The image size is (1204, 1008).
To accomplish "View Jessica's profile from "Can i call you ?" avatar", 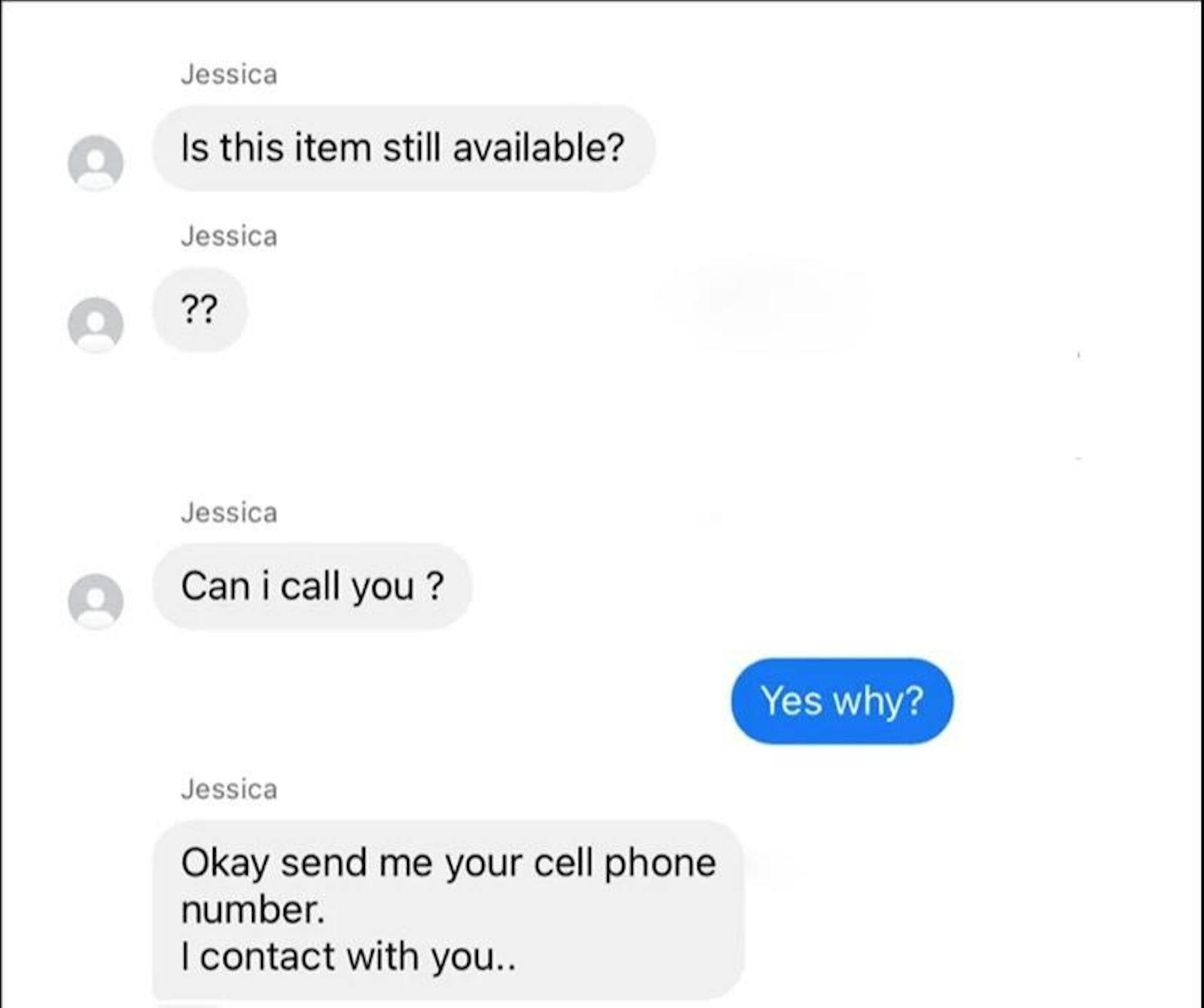I will pos(95,601).
